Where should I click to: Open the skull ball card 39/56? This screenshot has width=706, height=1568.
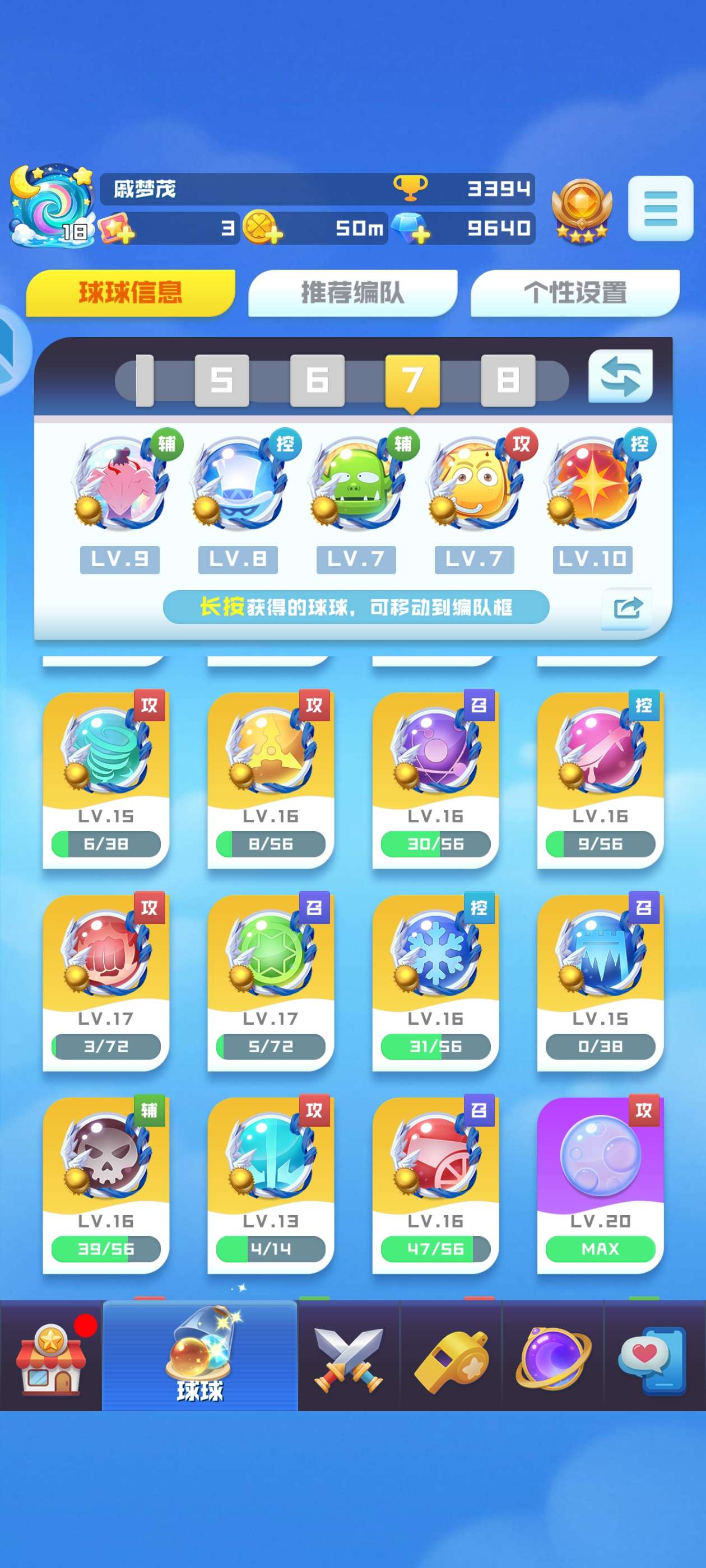tap(106, 1185)
